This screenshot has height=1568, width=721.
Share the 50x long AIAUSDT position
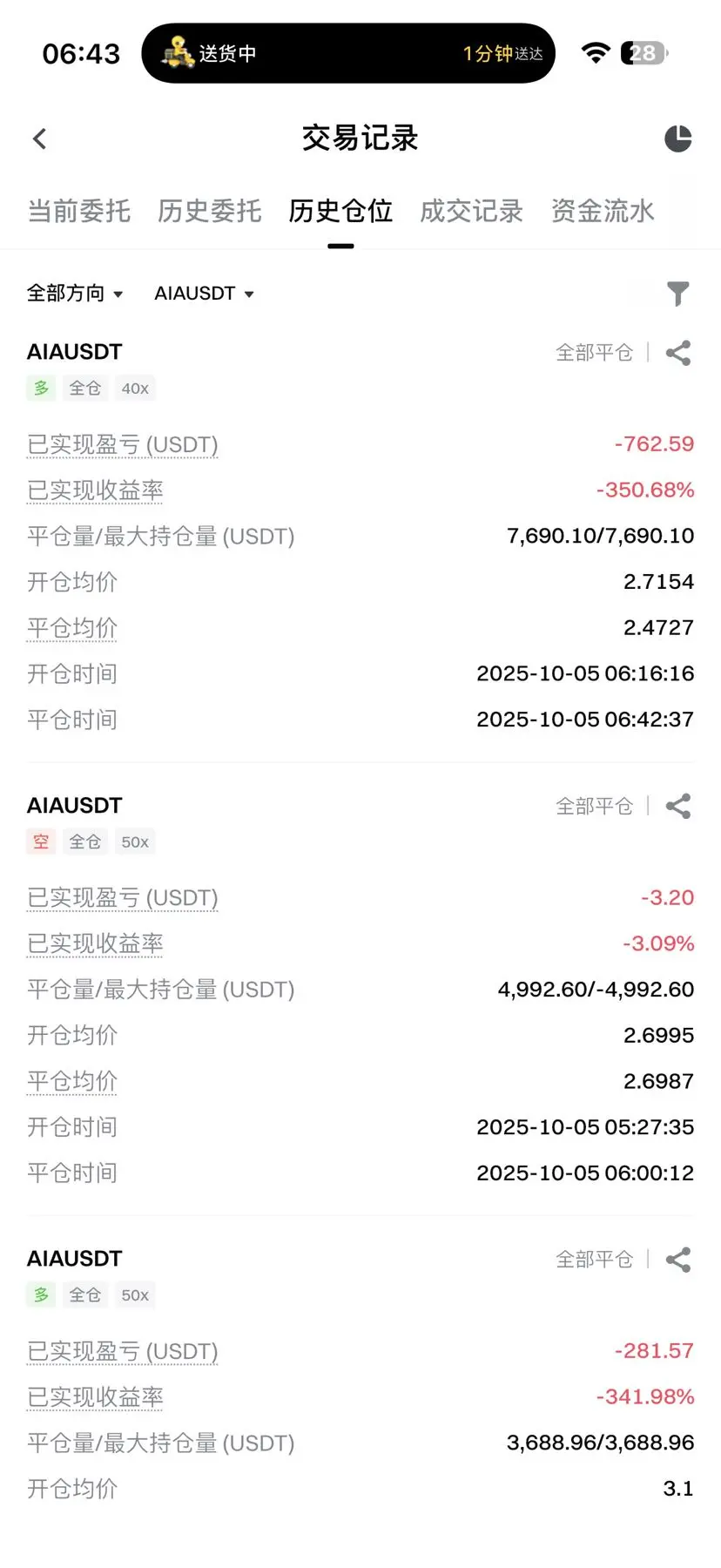tap(677, 1260)
